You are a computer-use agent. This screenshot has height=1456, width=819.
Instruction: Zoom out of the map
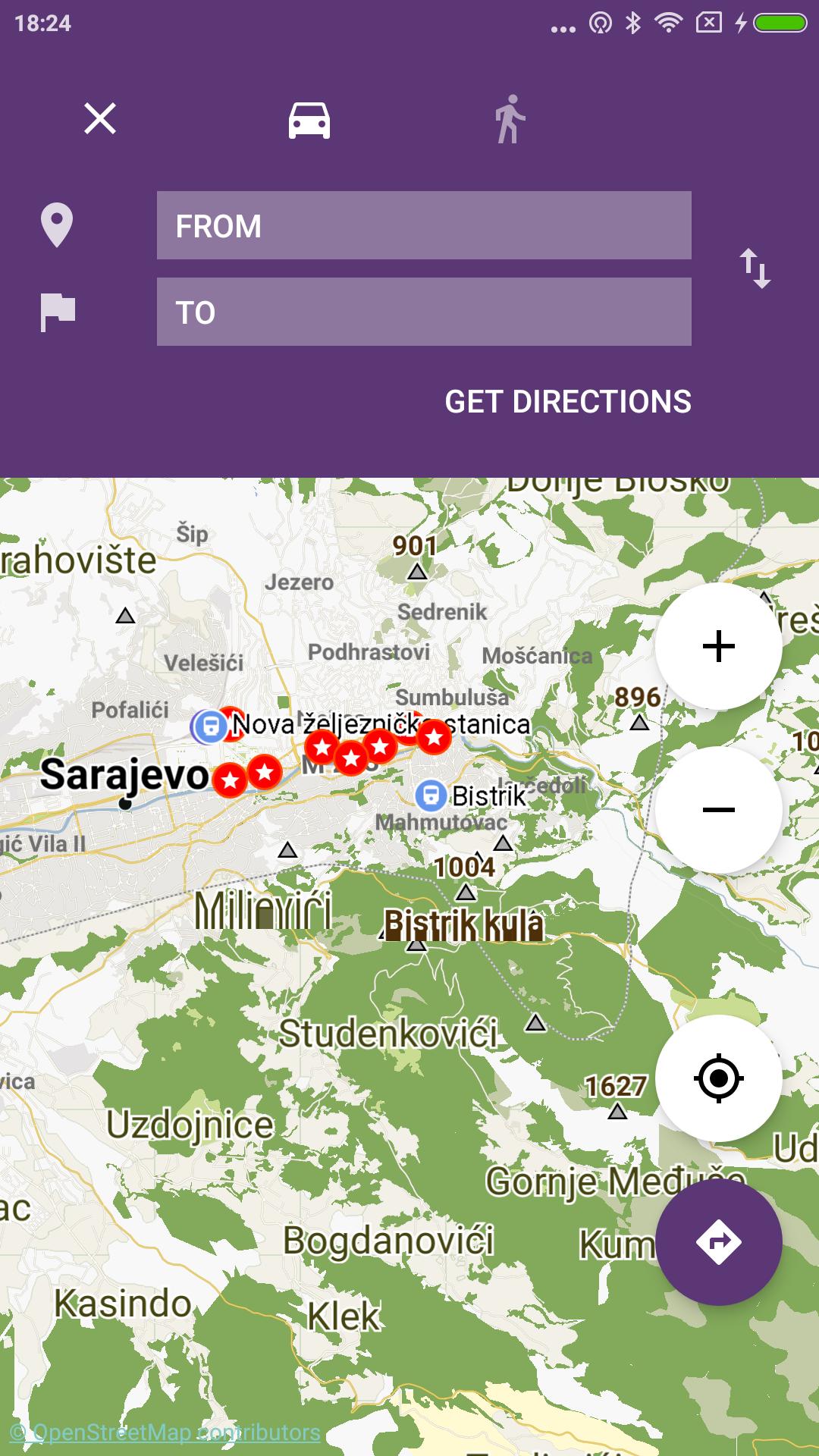pyautogui.click(x=717, y=808)
